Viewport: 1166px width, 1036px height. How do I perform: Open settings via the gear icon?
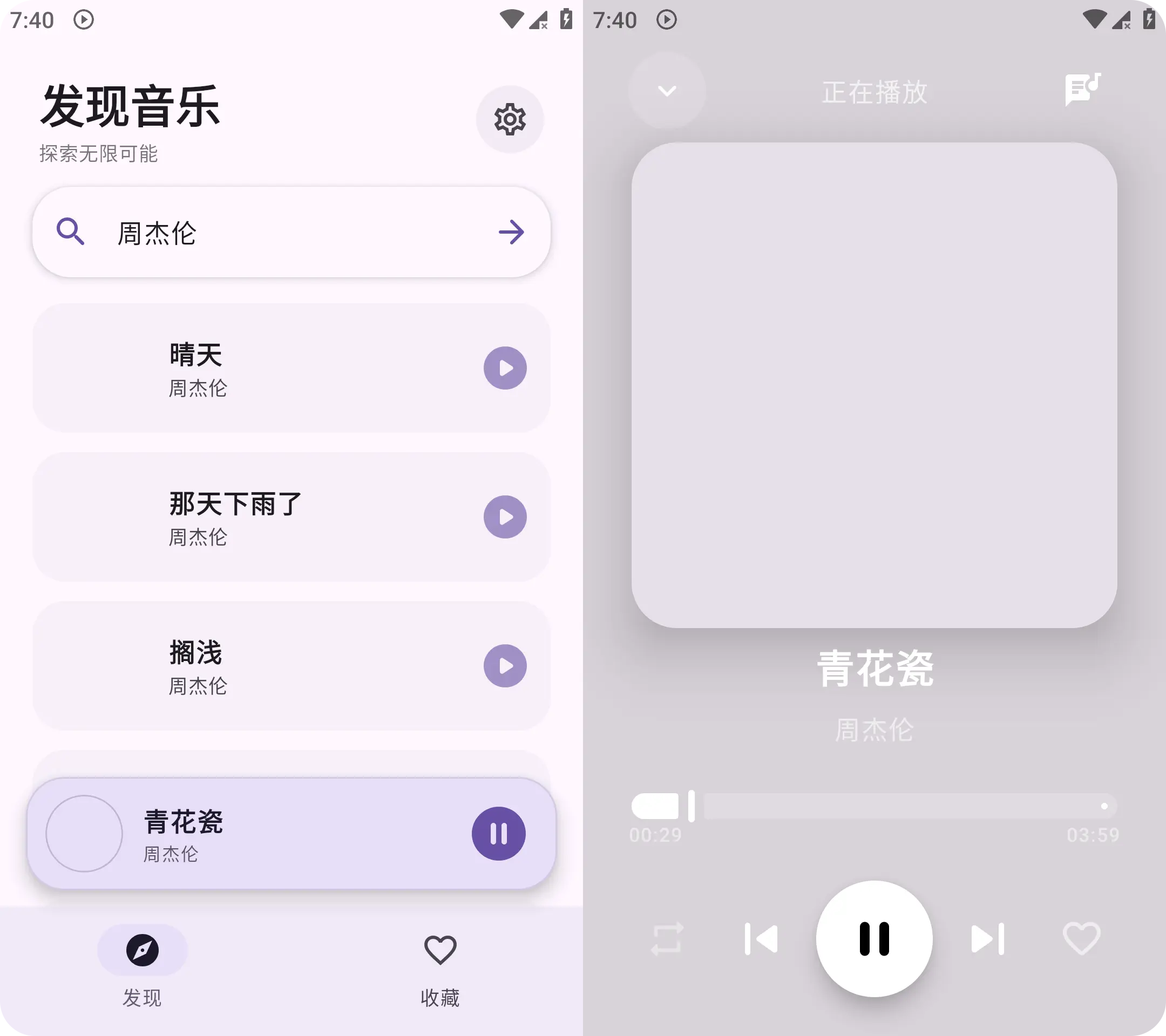point(510,119)
